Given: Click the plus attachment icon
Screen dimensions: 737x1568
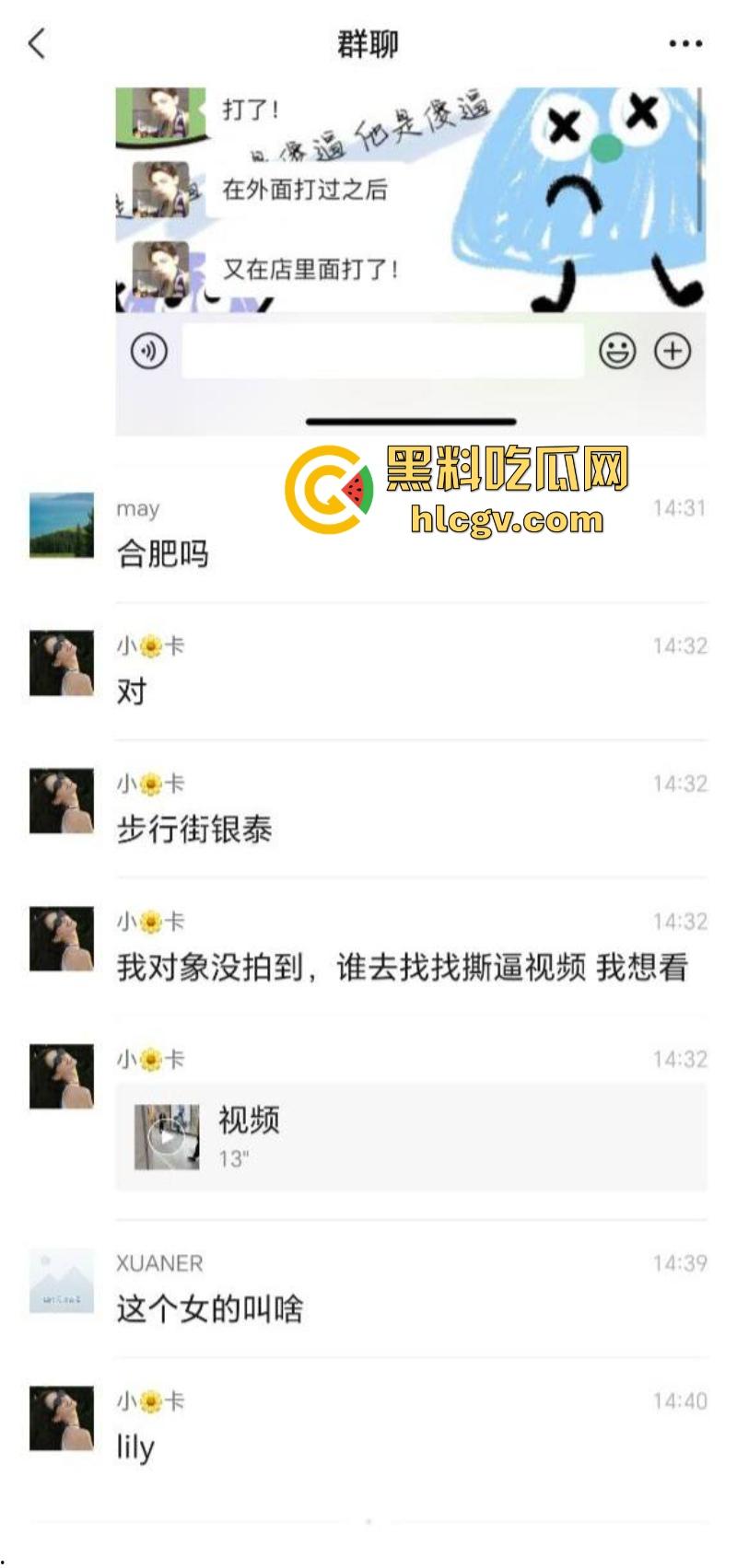Looking at the screenshot, I should tap(671, 350).
